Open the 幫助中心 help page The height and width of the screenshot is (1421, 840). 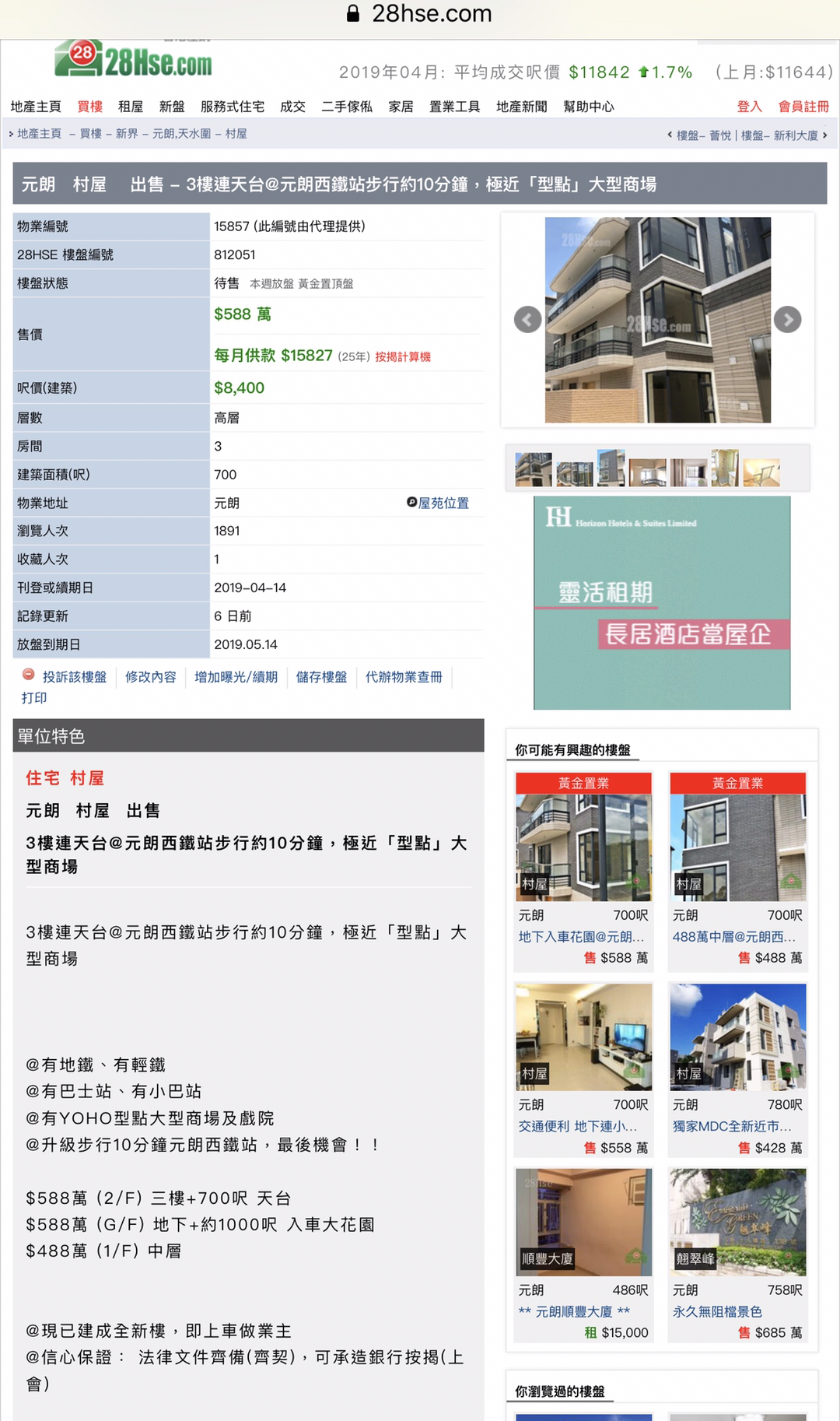point(589,107)
